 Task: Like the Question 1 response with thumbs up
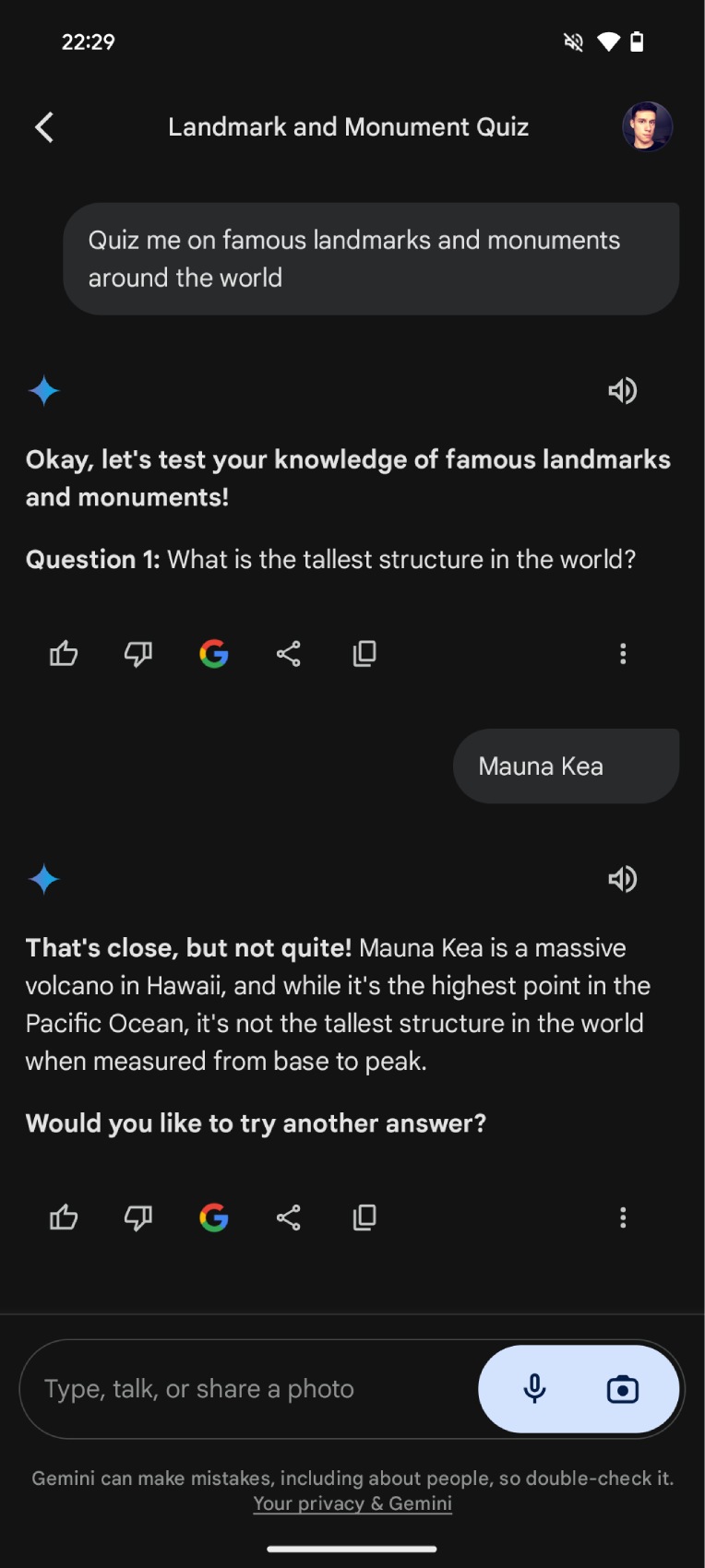(x=64, y=654)
